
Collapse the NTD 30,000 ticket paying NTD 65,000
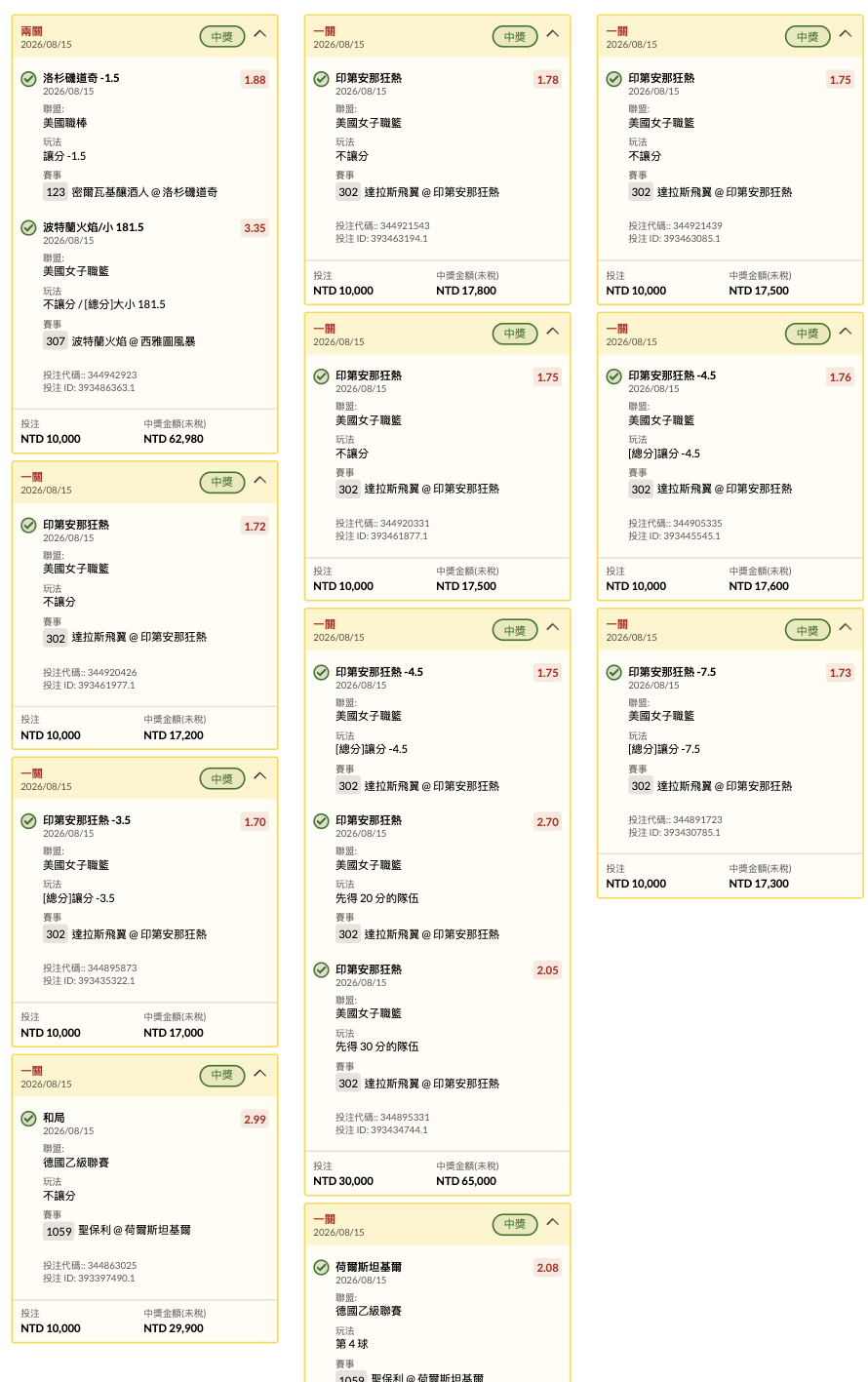pos(552,627)
